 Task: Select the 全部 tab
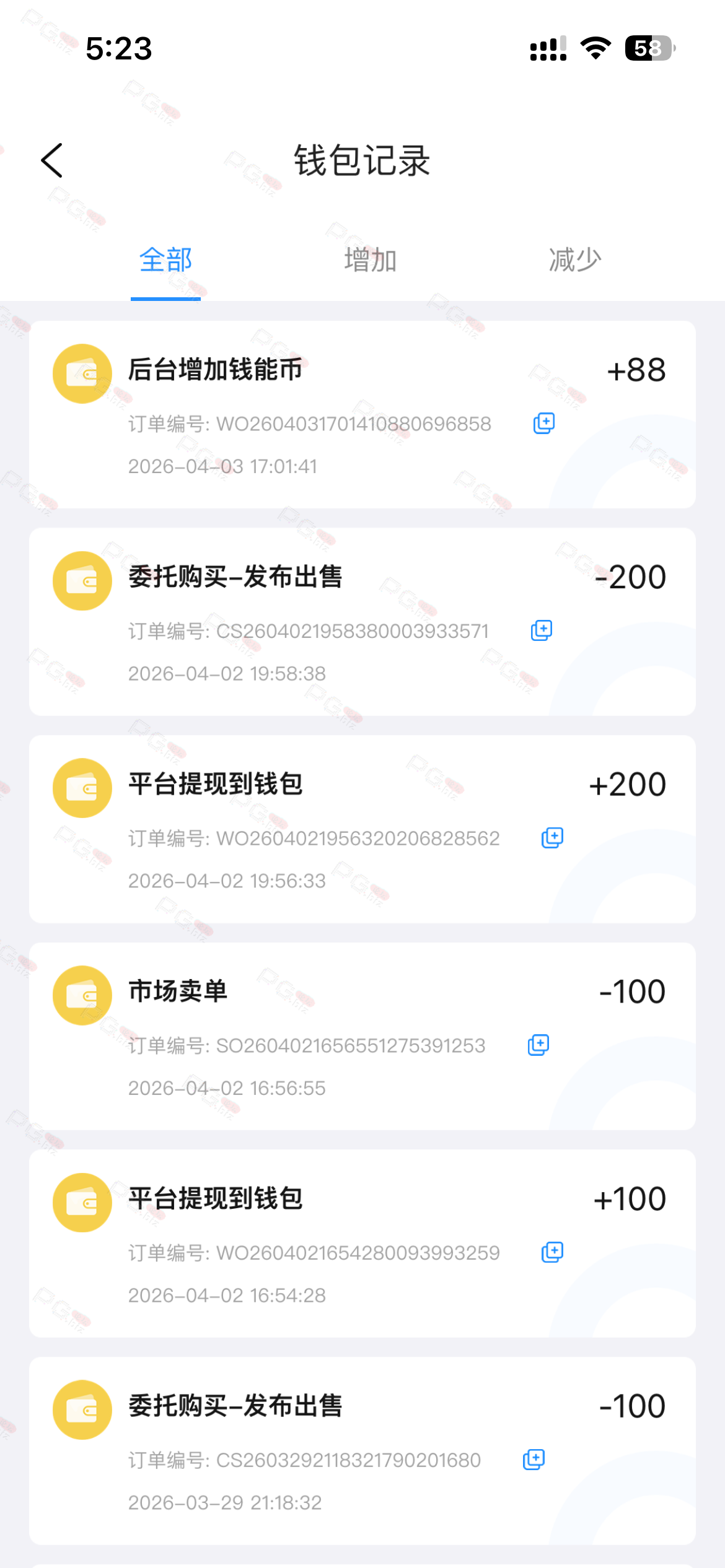[165, 260]
